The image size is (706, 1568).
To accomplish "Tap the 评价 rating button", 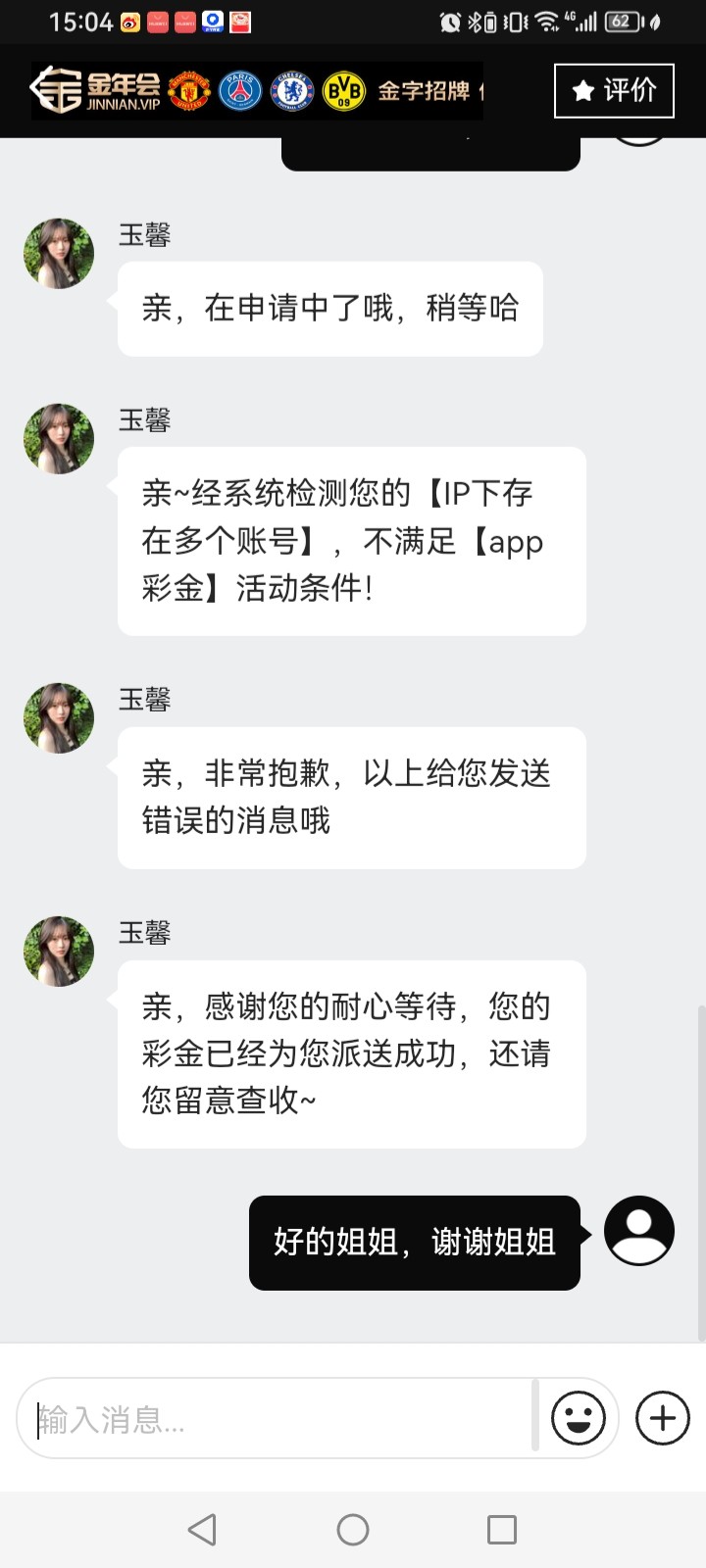I will coord(614,91).
